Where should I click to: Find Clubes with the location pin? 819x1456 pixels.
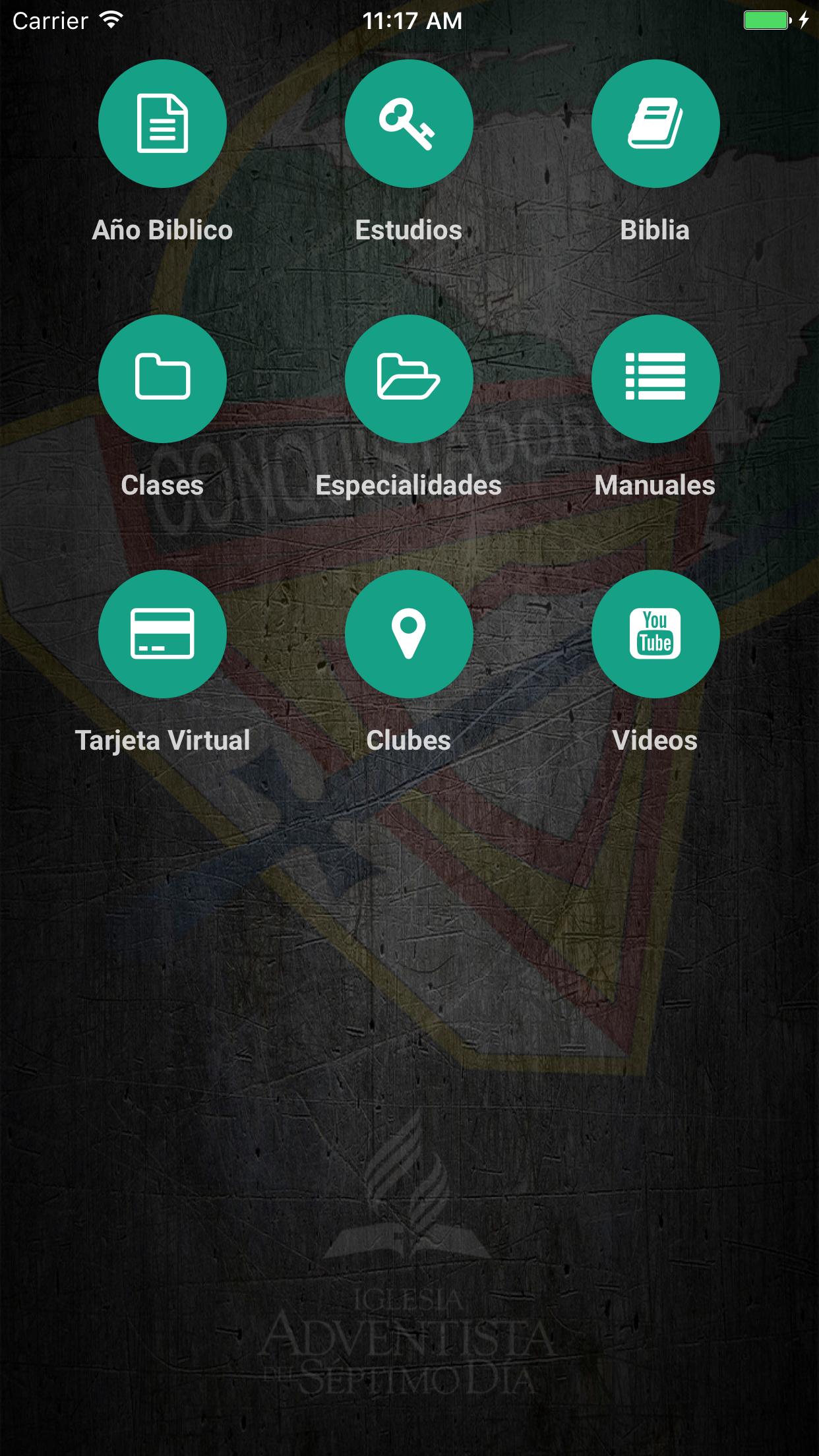tap(409, 634)
